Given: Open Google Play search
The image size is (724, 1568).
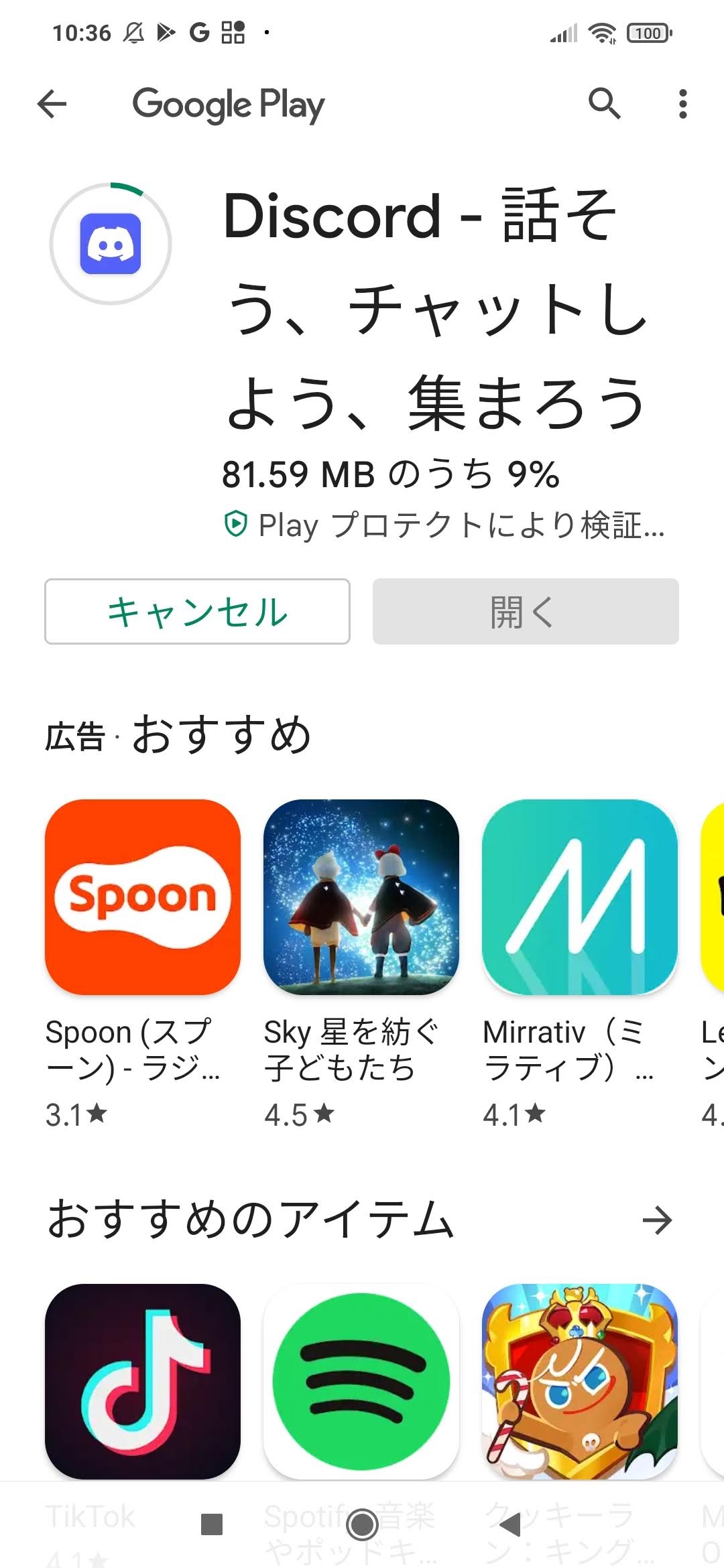Looking at the screenshot, I should 604,104.
